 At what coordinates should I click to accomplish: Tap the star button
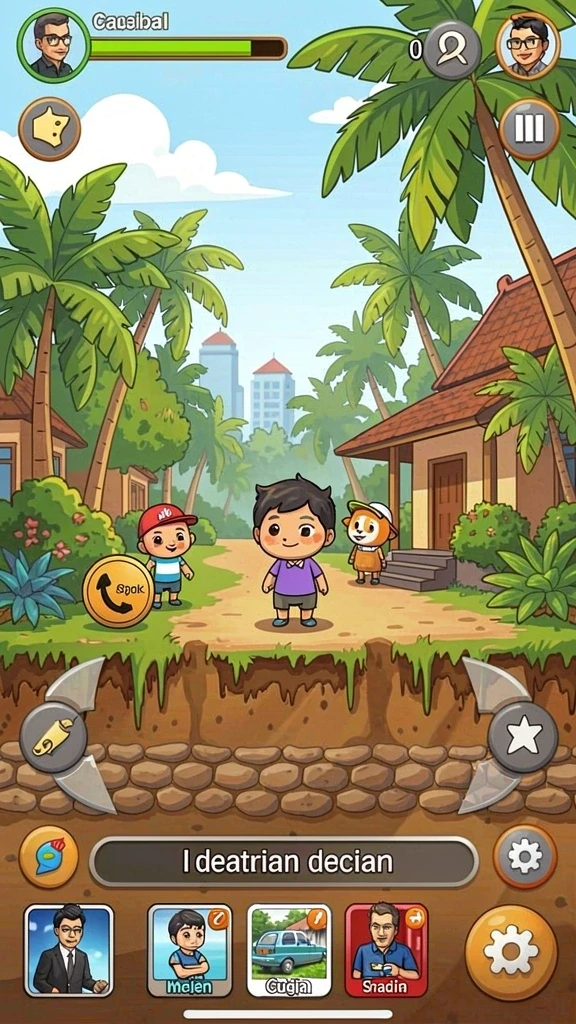pos(523,737)
